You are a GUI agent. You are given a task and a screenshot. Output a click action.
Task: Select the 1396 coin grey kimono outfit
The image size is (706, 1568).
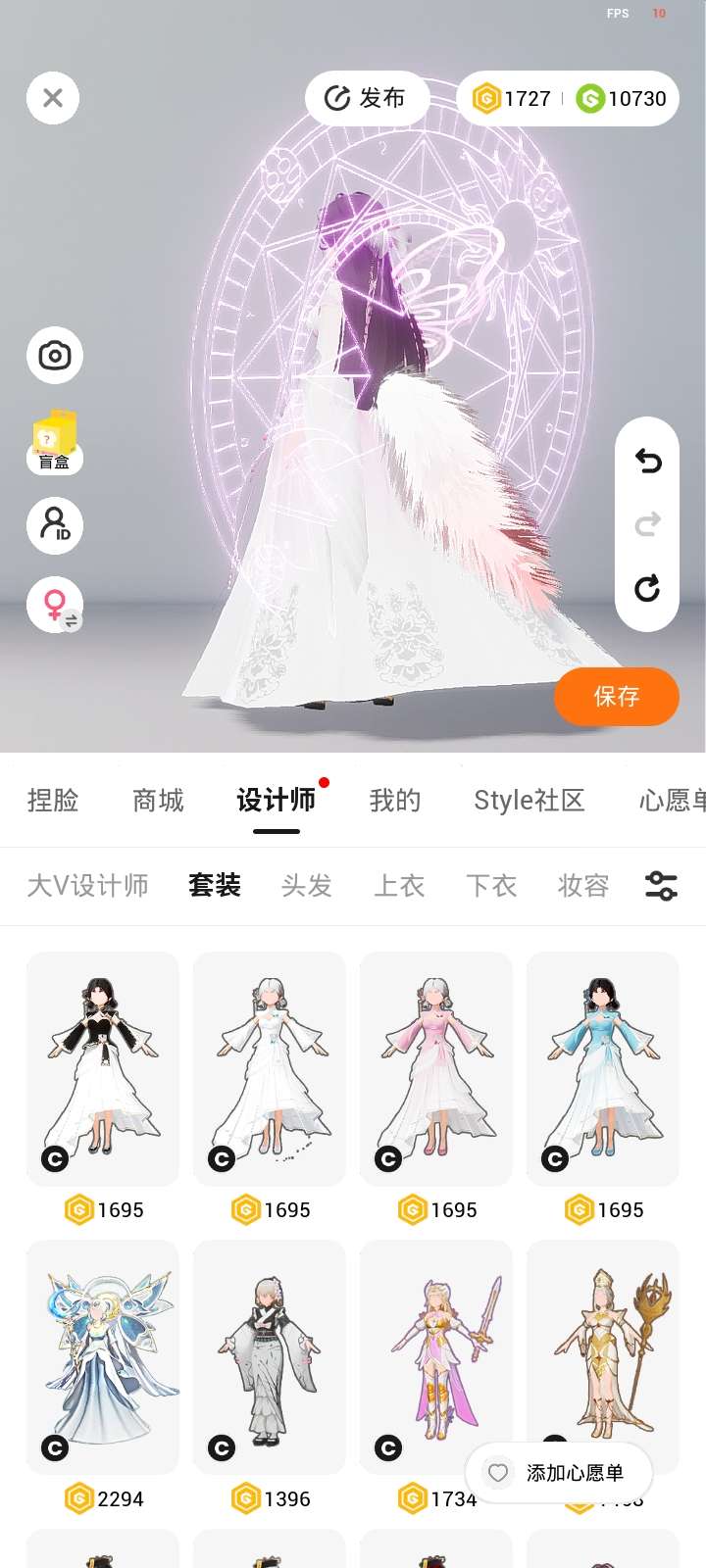pos(270,1357)
